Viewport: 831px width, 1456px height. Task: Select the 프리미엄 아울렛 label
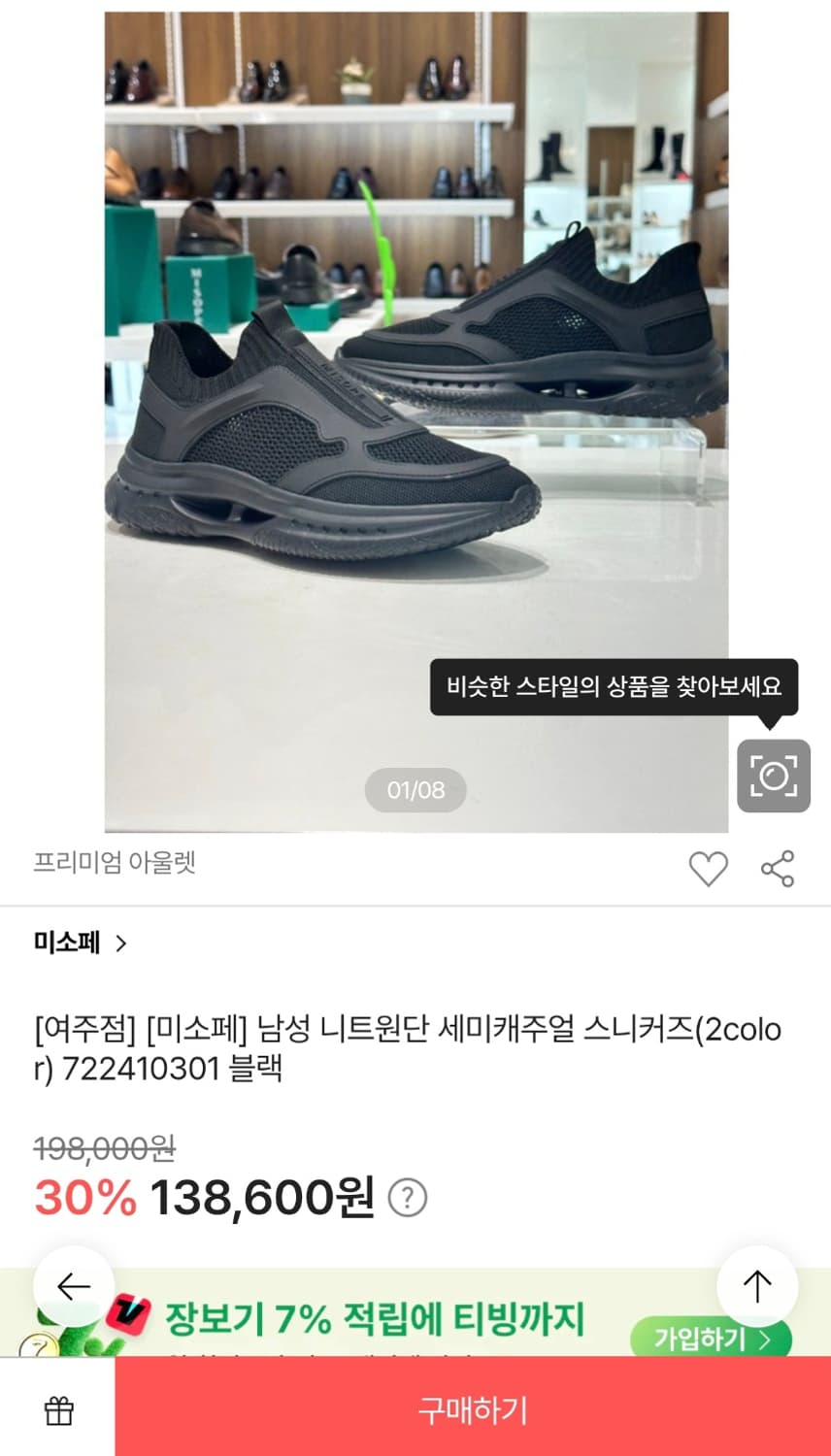click(114, 865)
